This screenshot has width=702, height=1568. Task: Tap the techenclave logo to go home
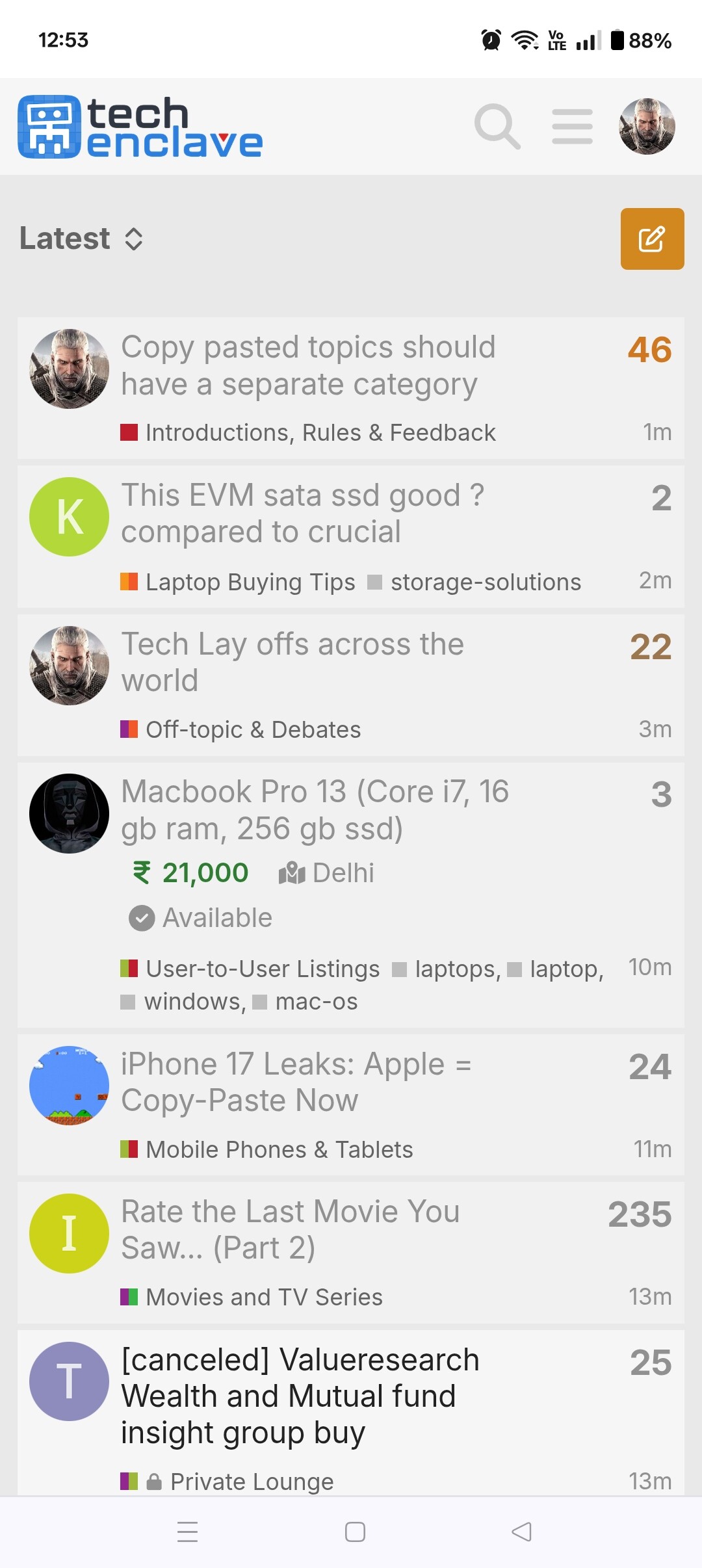[140, 127]
